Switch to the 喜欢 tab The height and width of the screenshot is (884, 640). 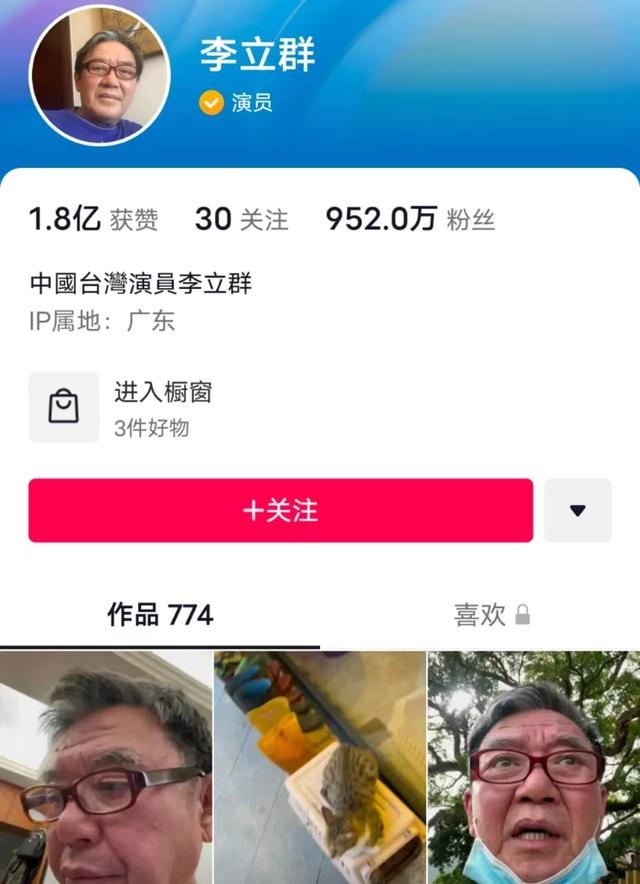[490, 615]
